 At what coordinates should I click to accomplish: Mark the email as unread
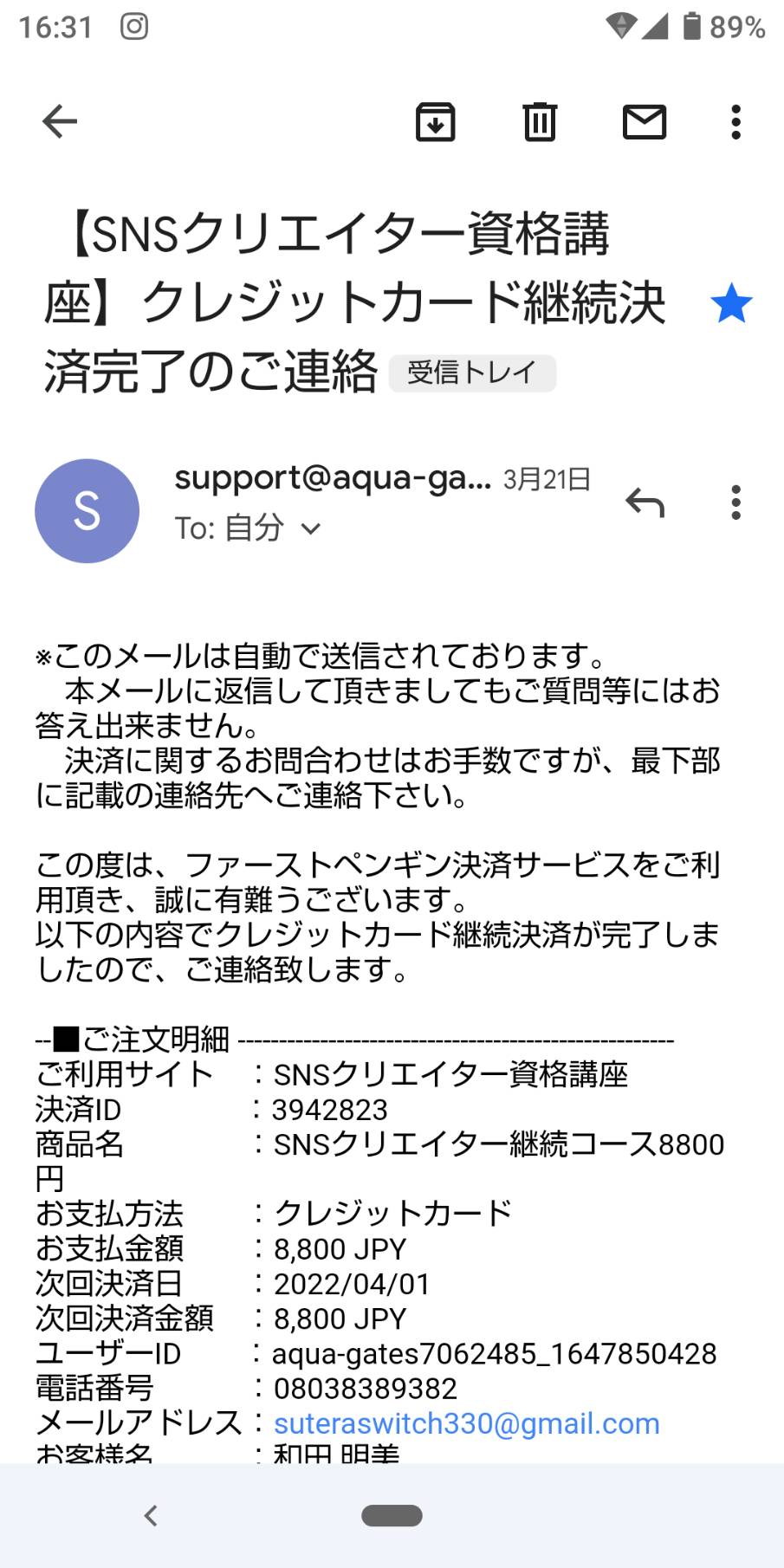pos(645,121)
